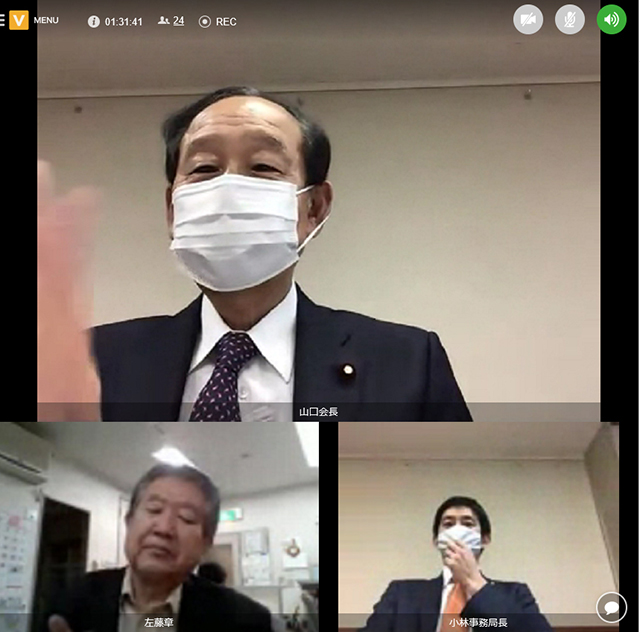Toggle the camera button
640x632 pixels.
pos(528,19)
